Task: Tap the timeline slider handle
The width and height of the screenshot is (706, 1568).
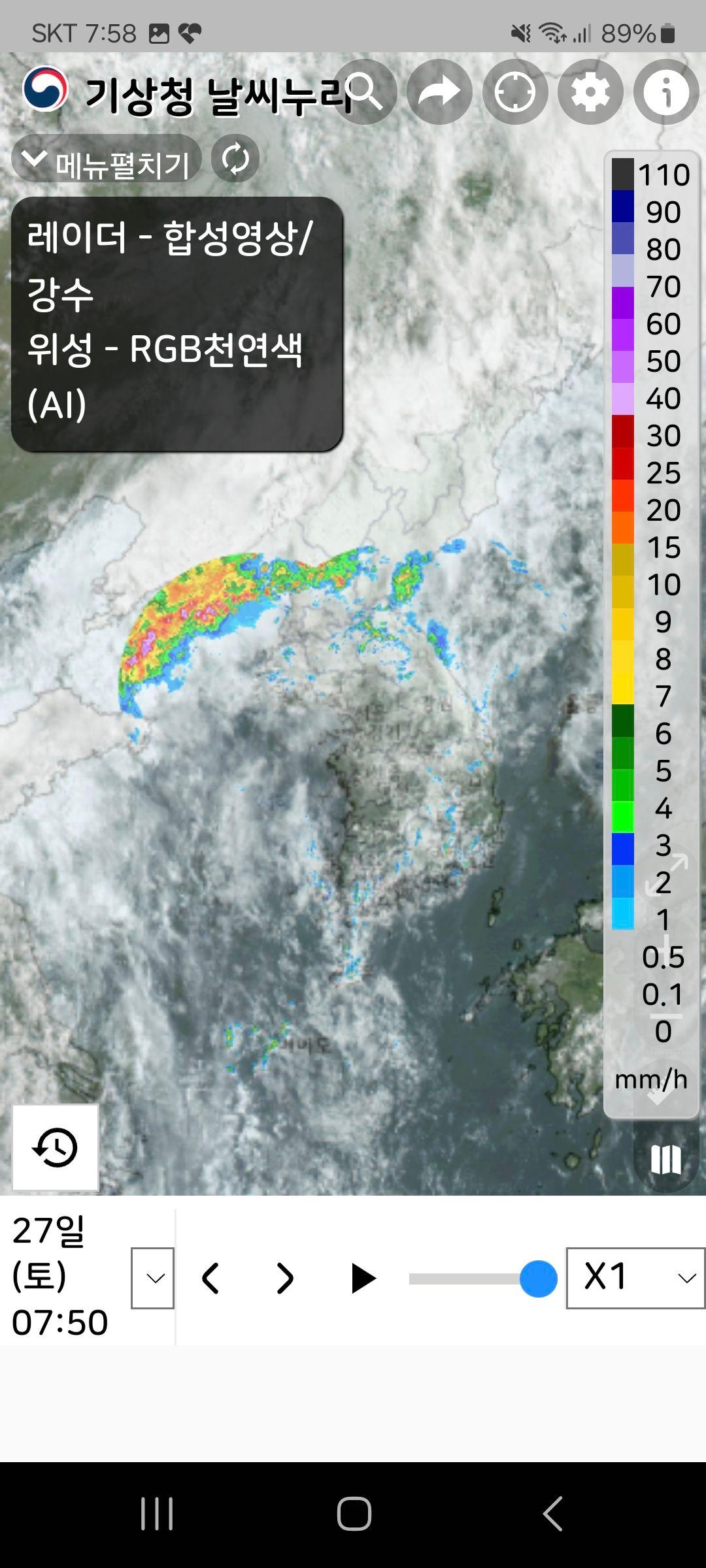Action: (x=538, y=1279)
